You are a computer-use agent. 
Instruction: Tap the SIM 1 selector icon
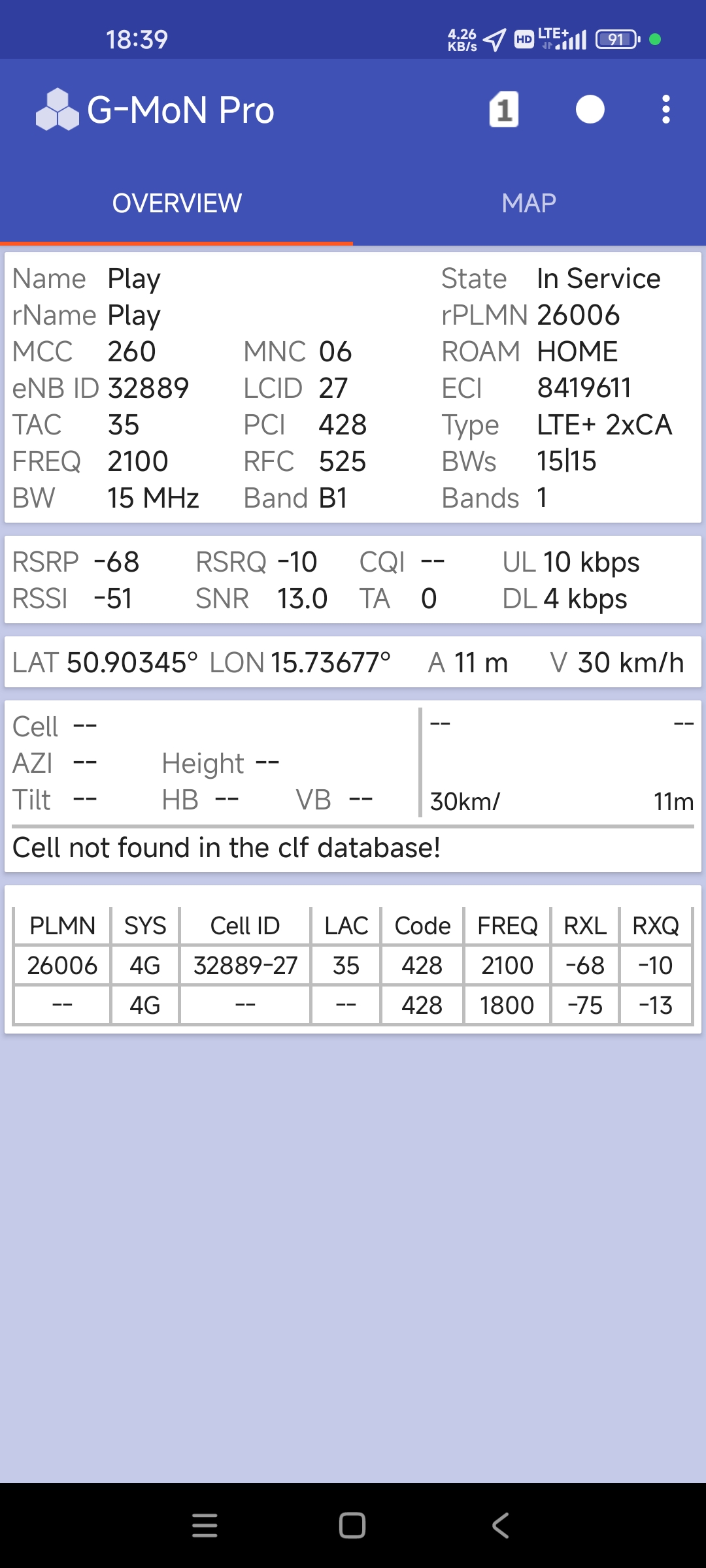(x=504, y=109)
